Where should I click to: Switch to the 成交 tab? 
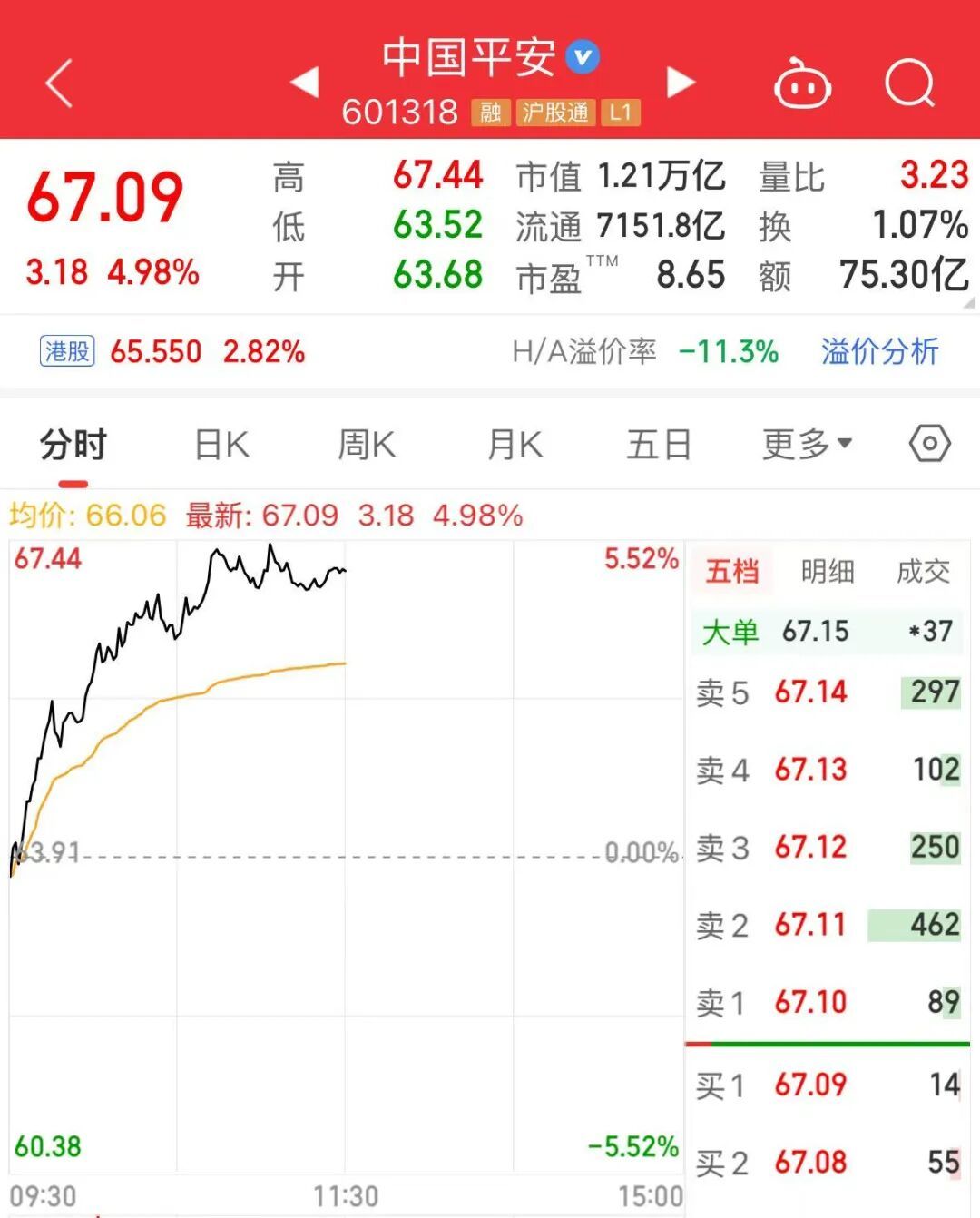point(923,571)
